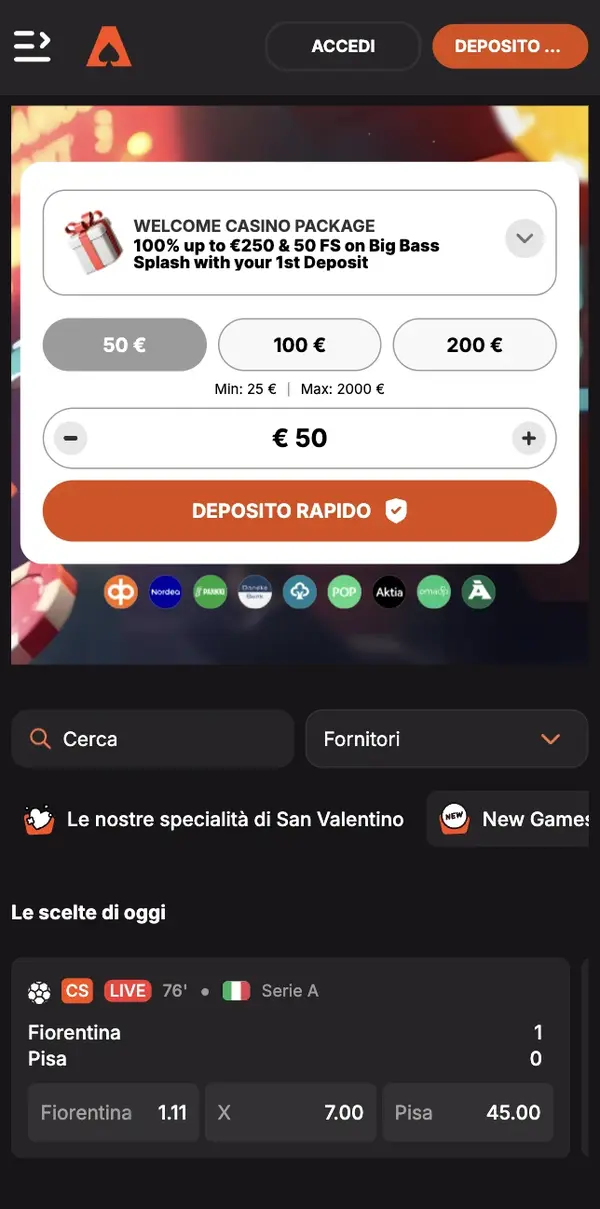Focus the Cerca search field

tap(152, 739)
